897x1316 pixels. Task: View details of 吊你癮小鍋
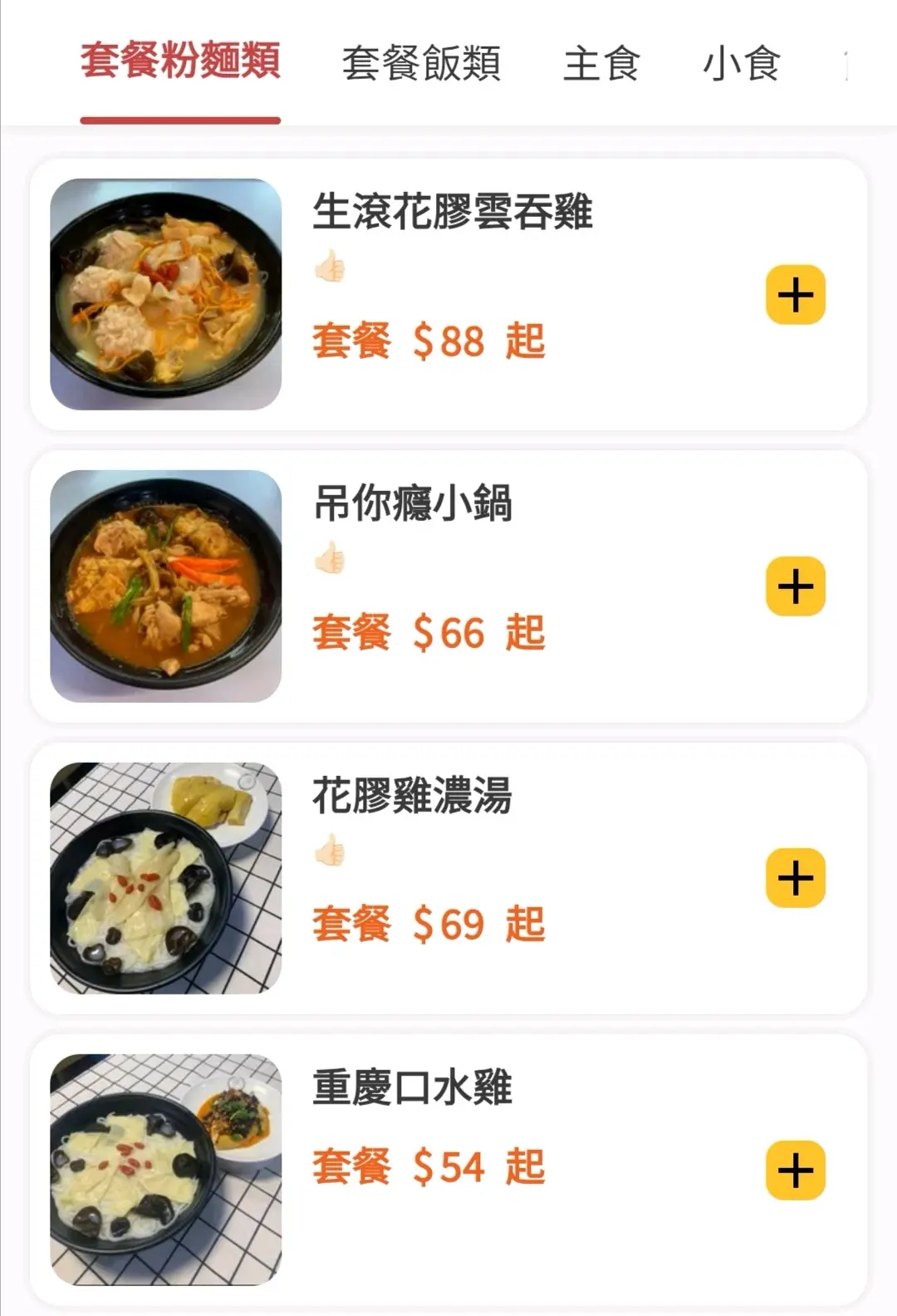[413, 503]
